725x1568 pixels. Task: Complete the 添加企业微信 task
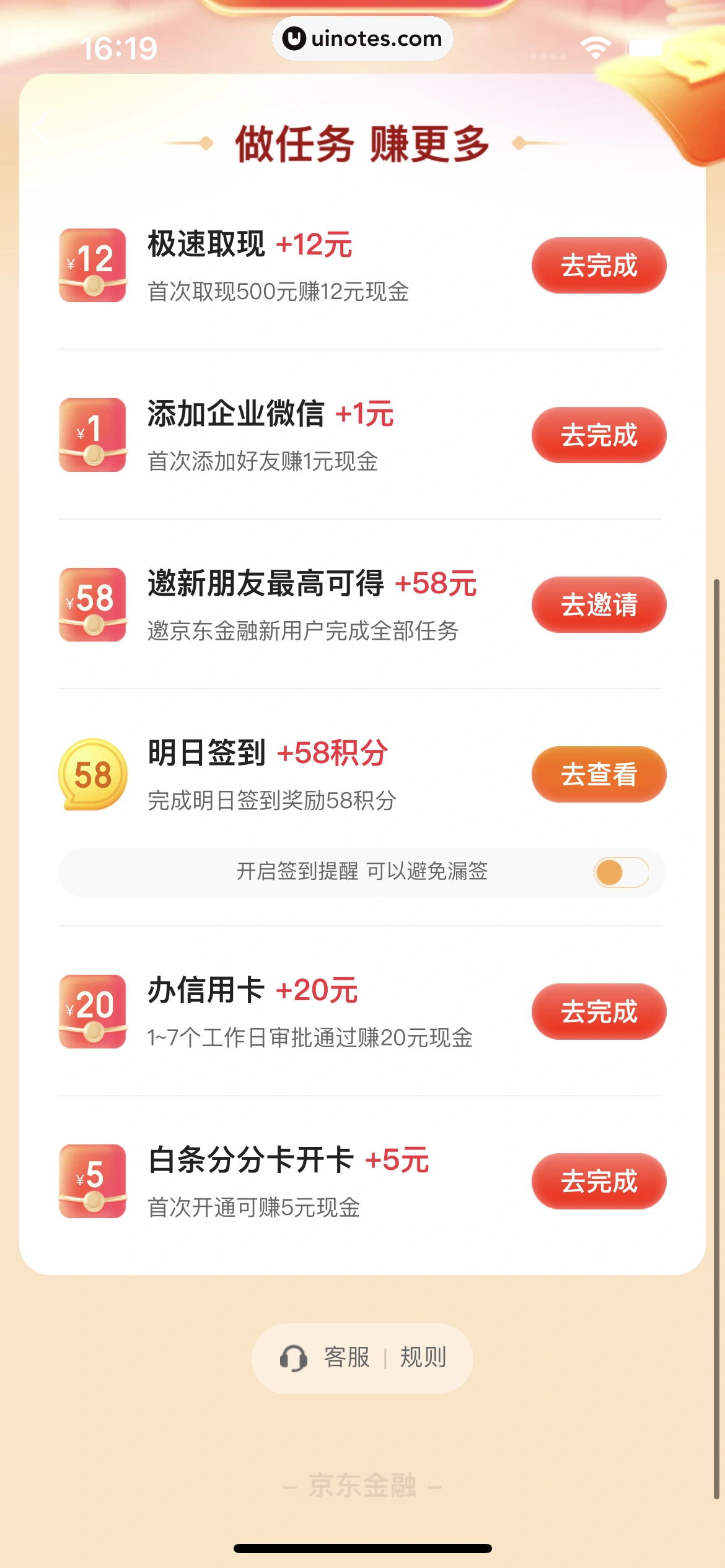point(599,435)
